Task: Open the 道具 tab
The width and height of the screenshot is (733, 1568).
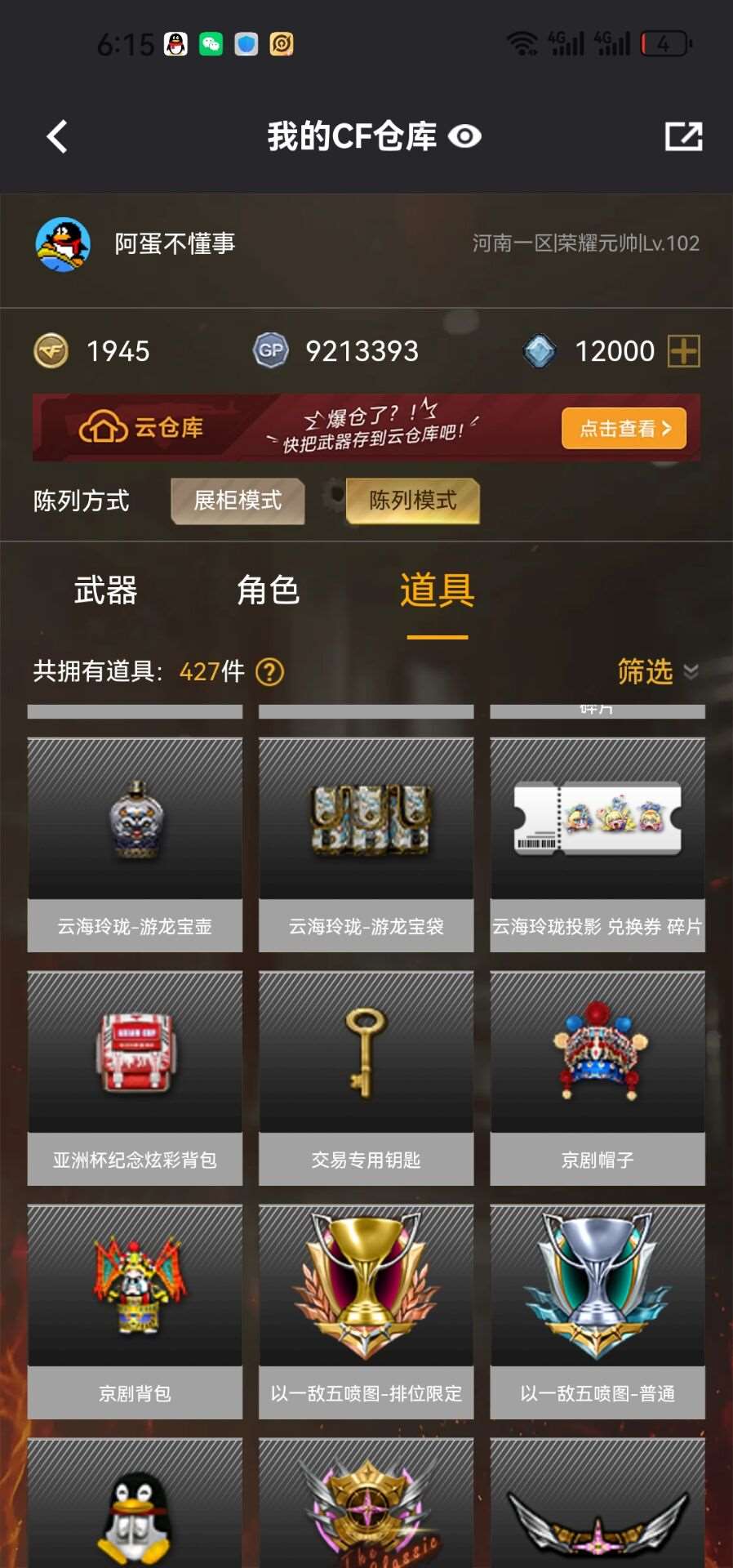Action: [437, 590]
